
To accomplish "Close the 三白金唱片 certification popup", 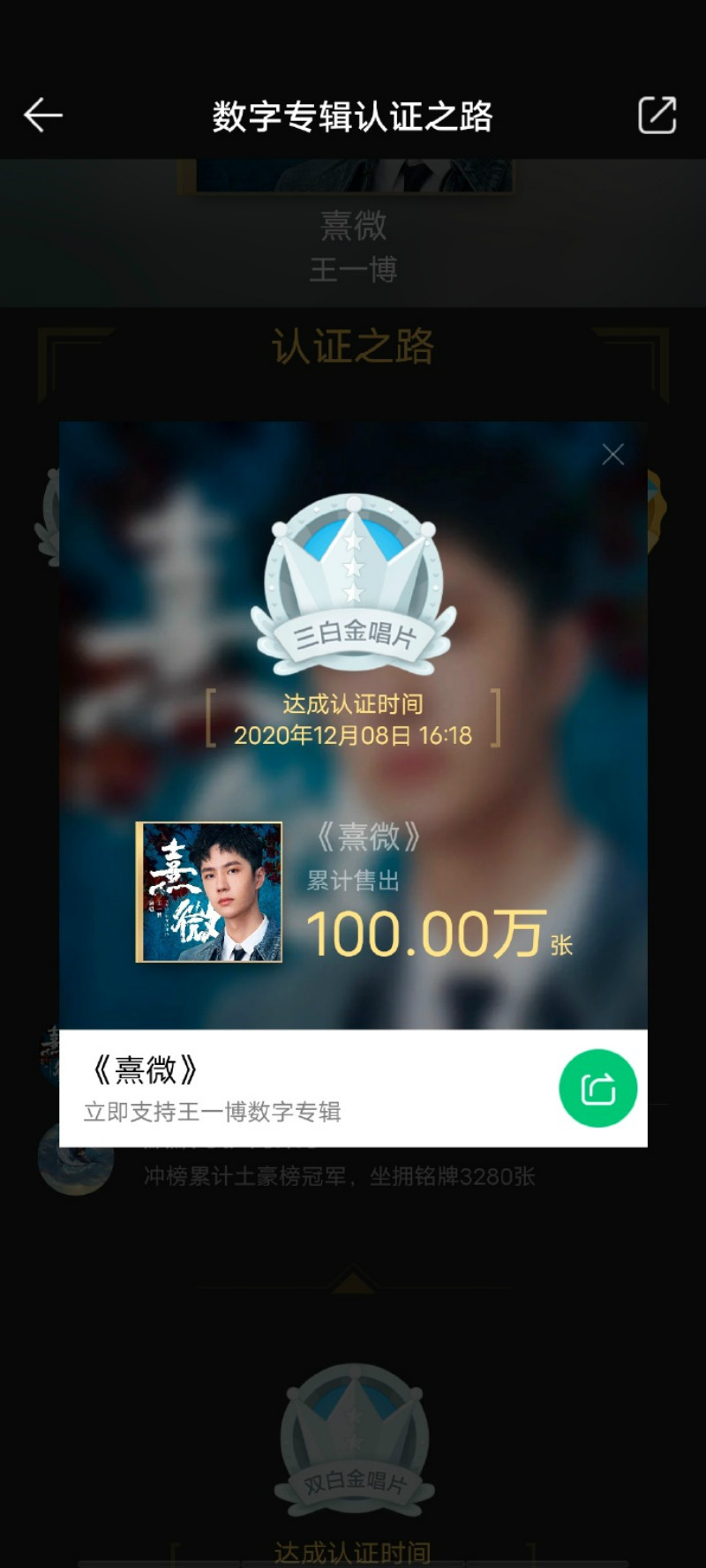I will [612, 454].
